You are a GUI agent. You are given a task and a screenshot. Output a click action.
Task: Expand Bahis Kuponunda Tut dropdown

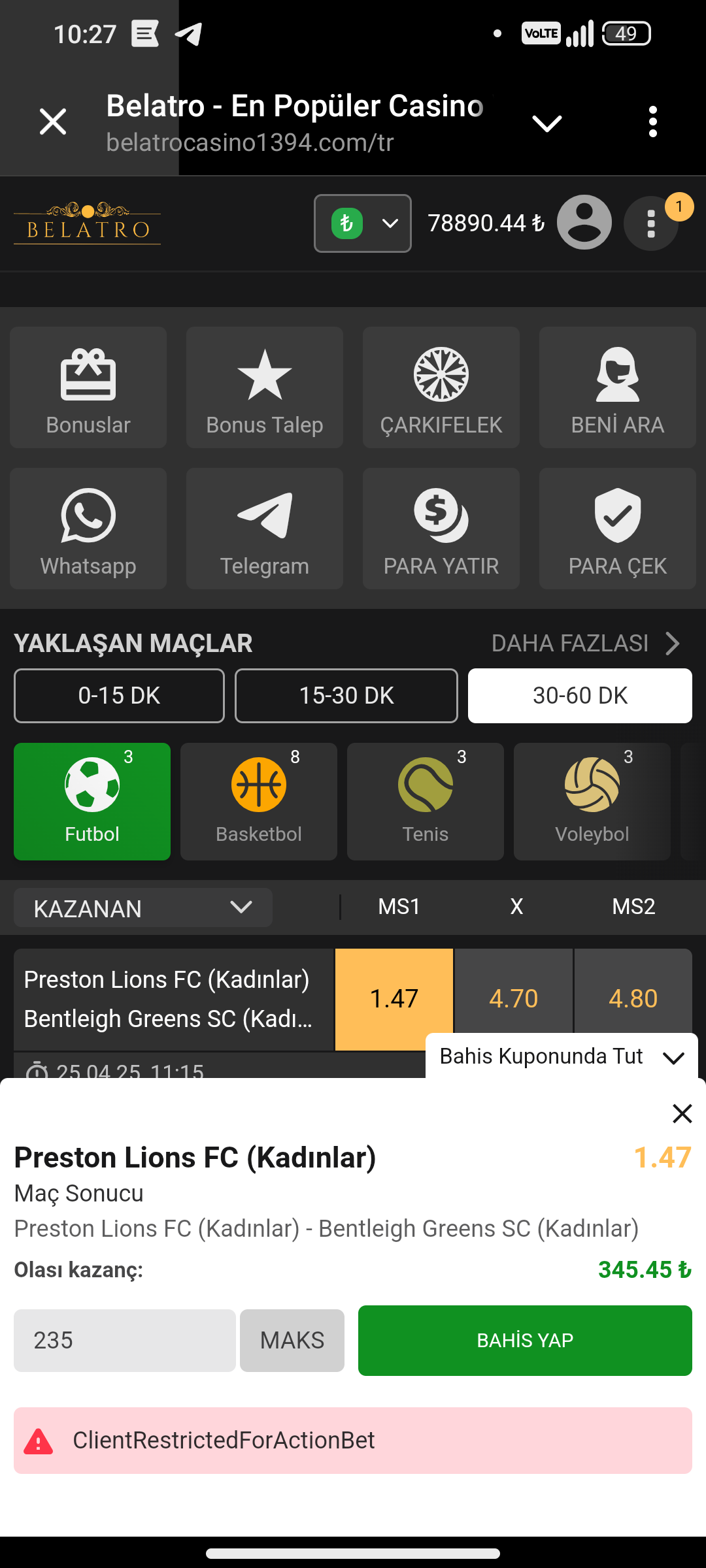[562, 1056]
